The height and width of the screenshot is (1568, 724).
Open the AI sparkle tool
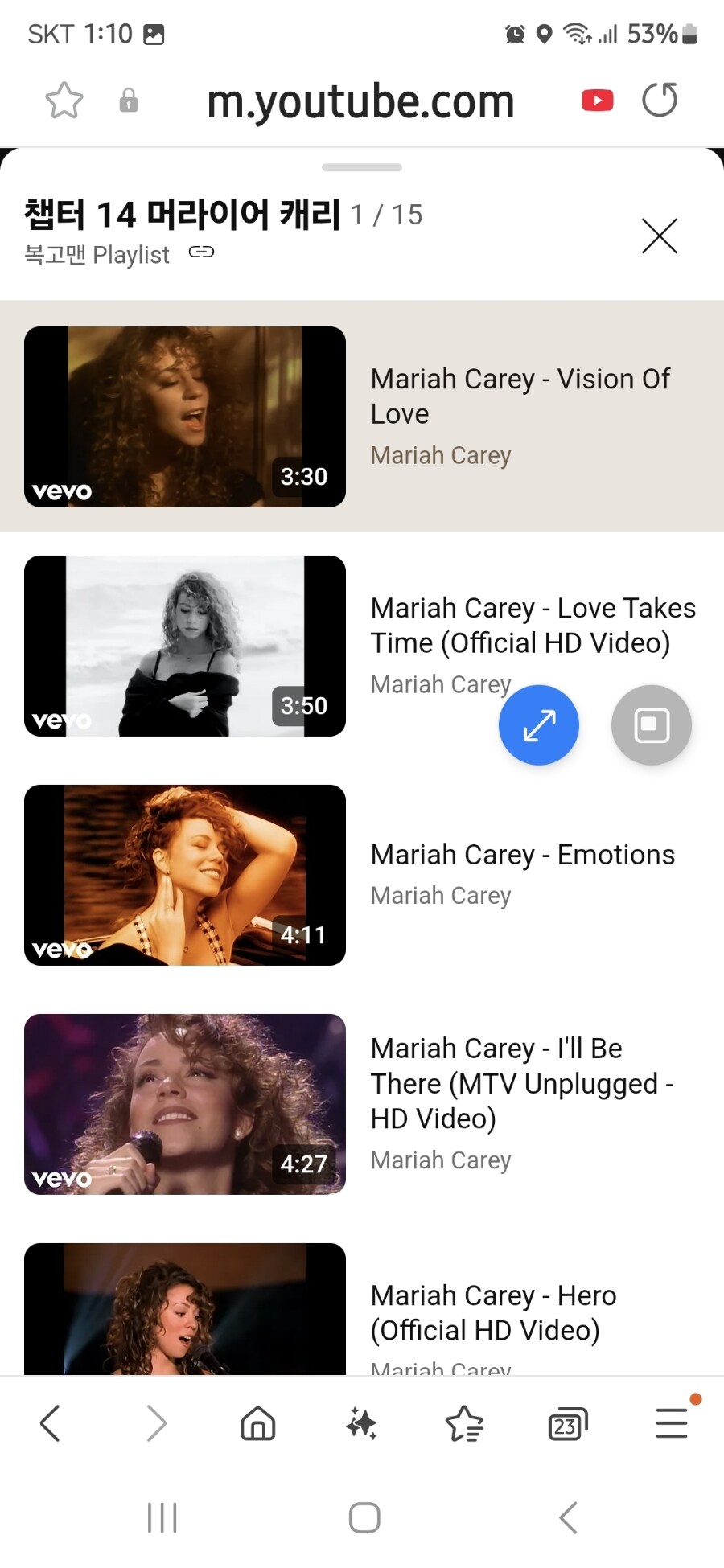(x=361, y=1424)
